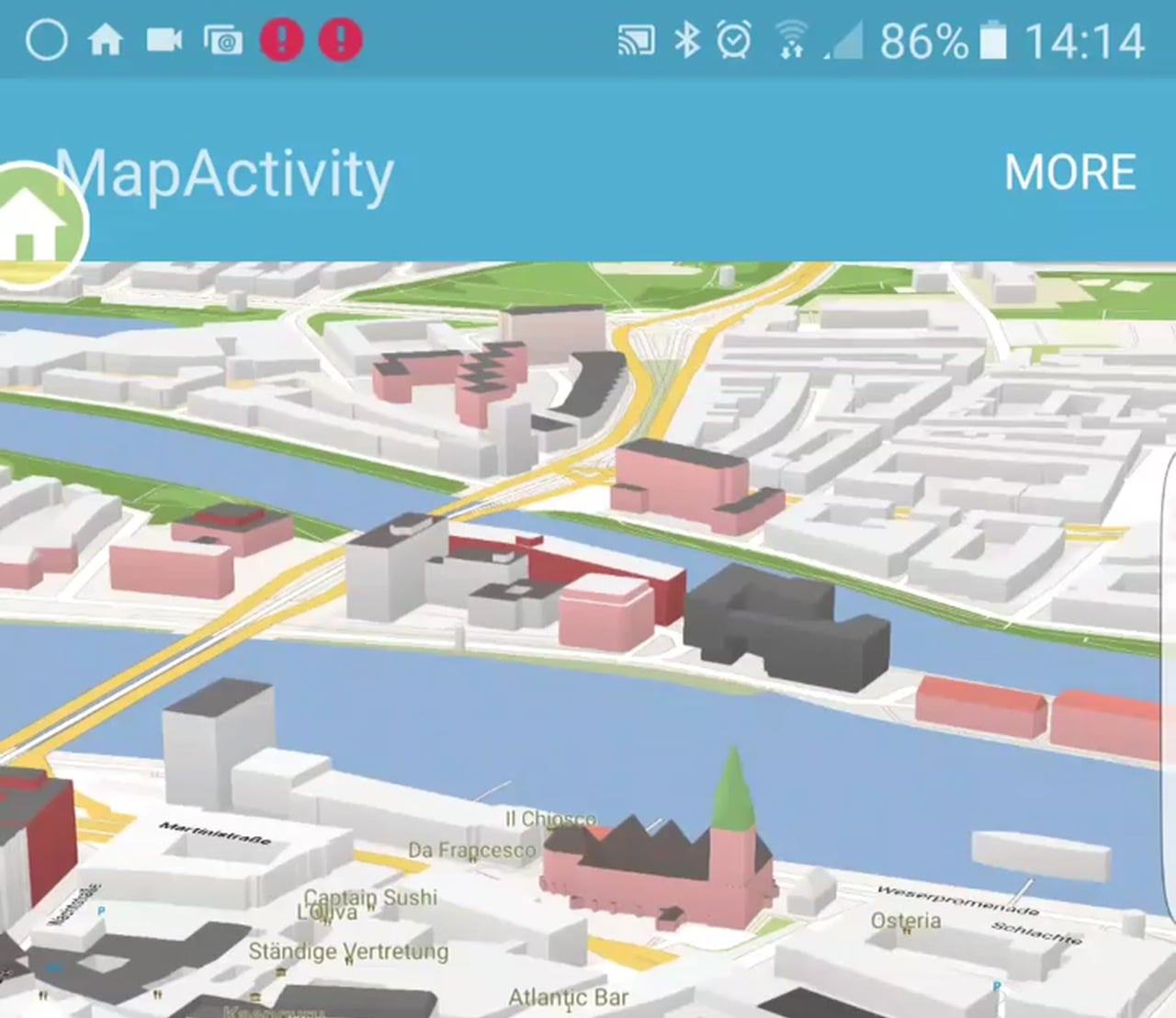Tap the Osteria restaurant label
The width and height of the screenshot is (1176, 1018).
click(x=906, y=920)
